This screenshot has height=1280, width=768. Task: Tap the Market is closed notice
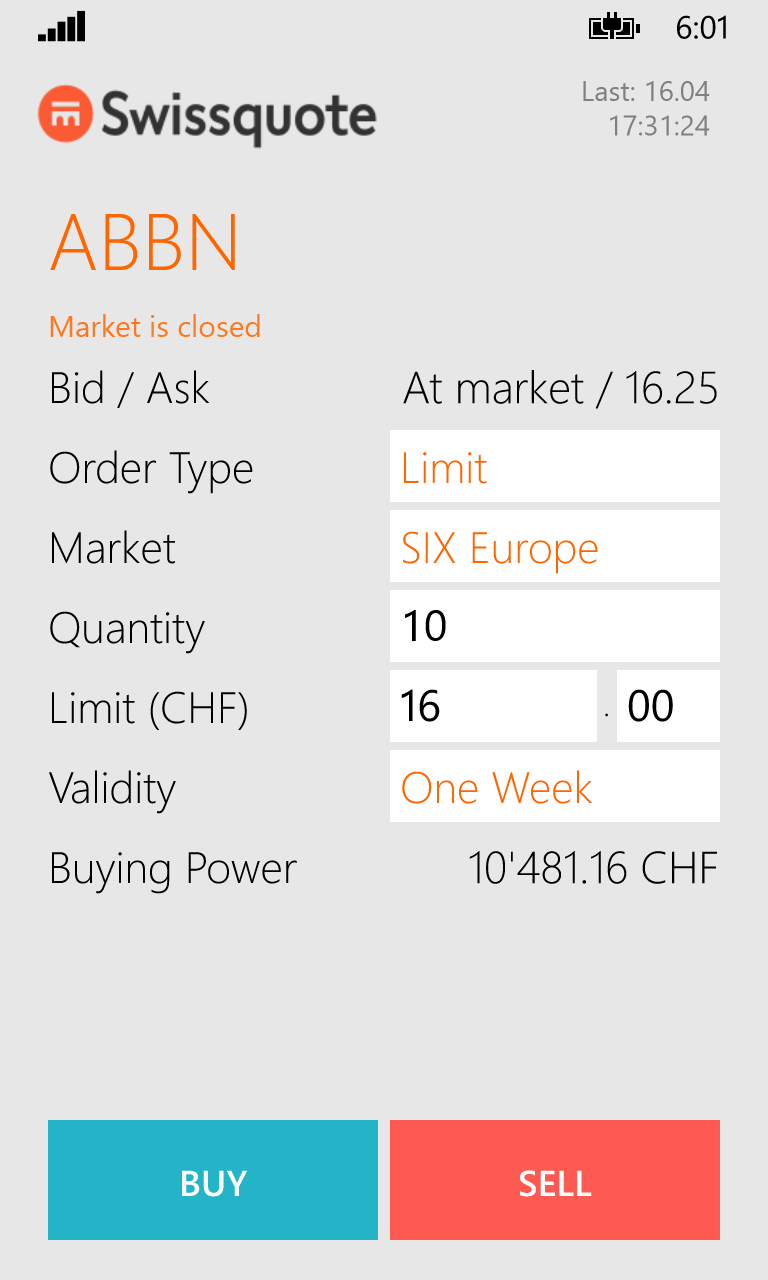pos(154,326)
